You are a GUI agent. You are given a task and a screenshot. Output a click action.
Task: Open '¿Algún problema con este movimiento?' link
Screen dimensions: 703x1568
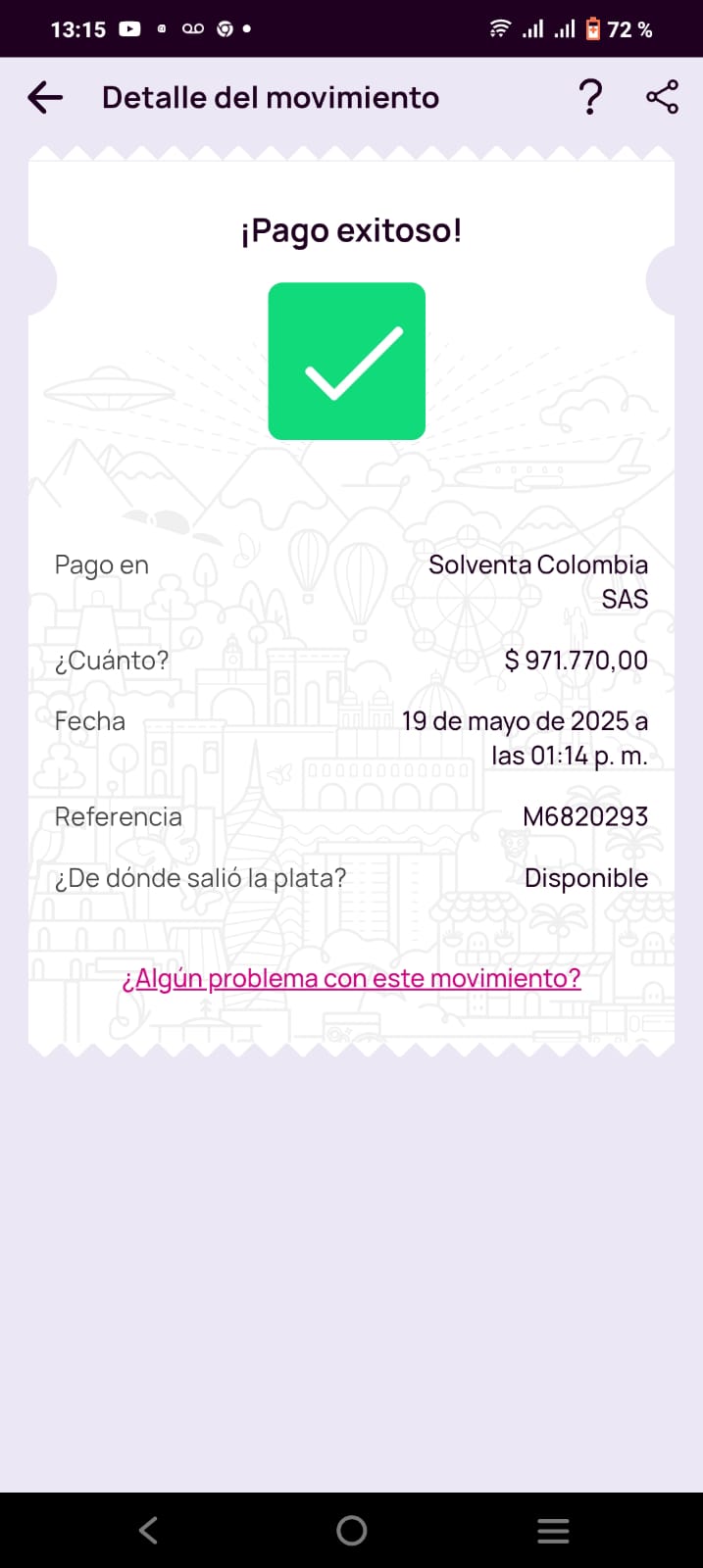point(351,978)
